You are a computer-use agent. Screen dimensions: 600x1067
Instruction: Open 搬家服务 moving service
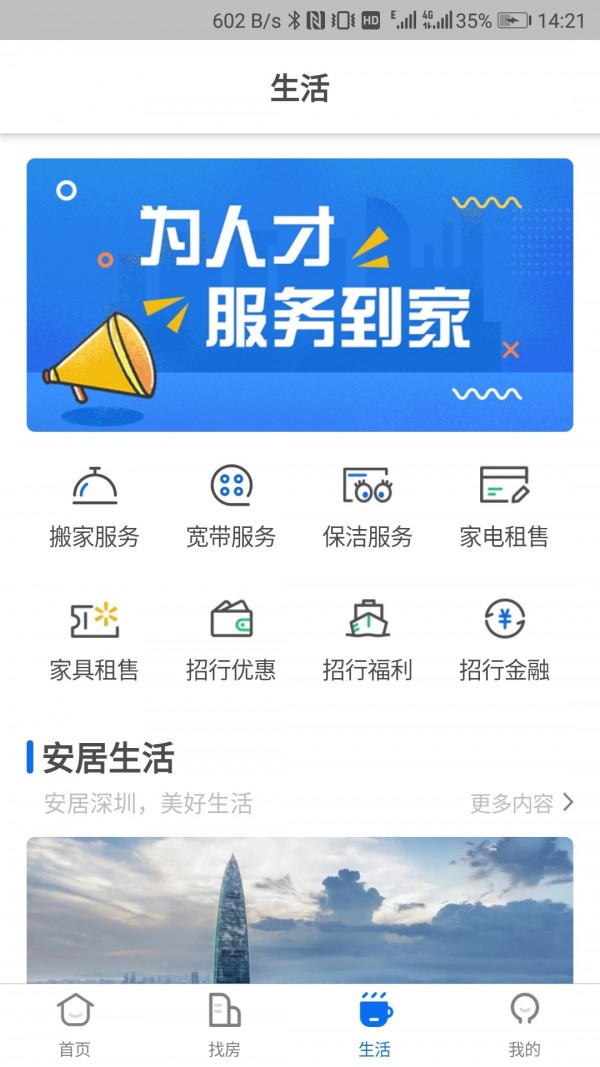pyautogui.click(x=95, y=506)
